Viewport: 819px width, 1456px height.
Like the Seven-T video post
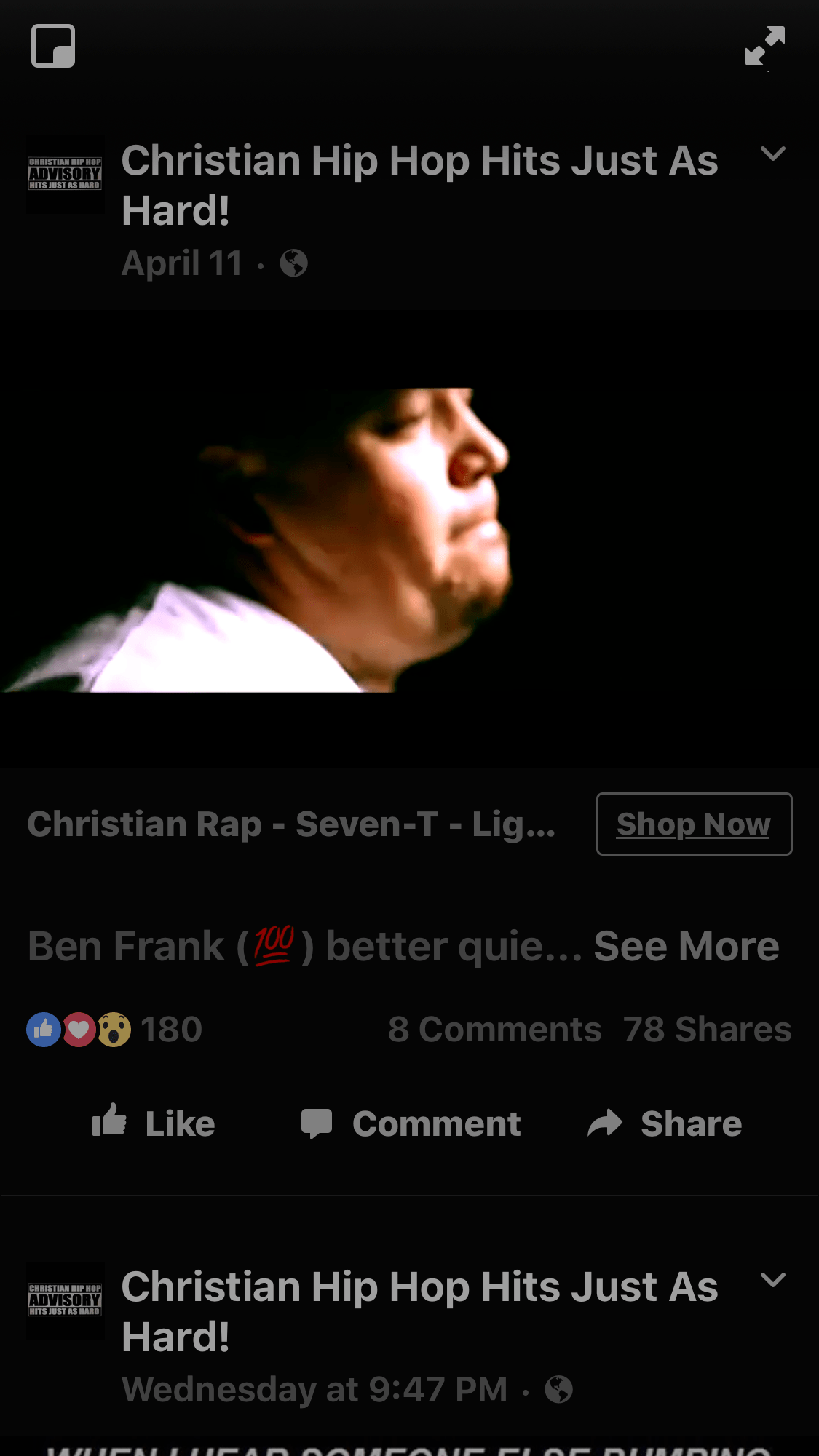pos(154,1123)
